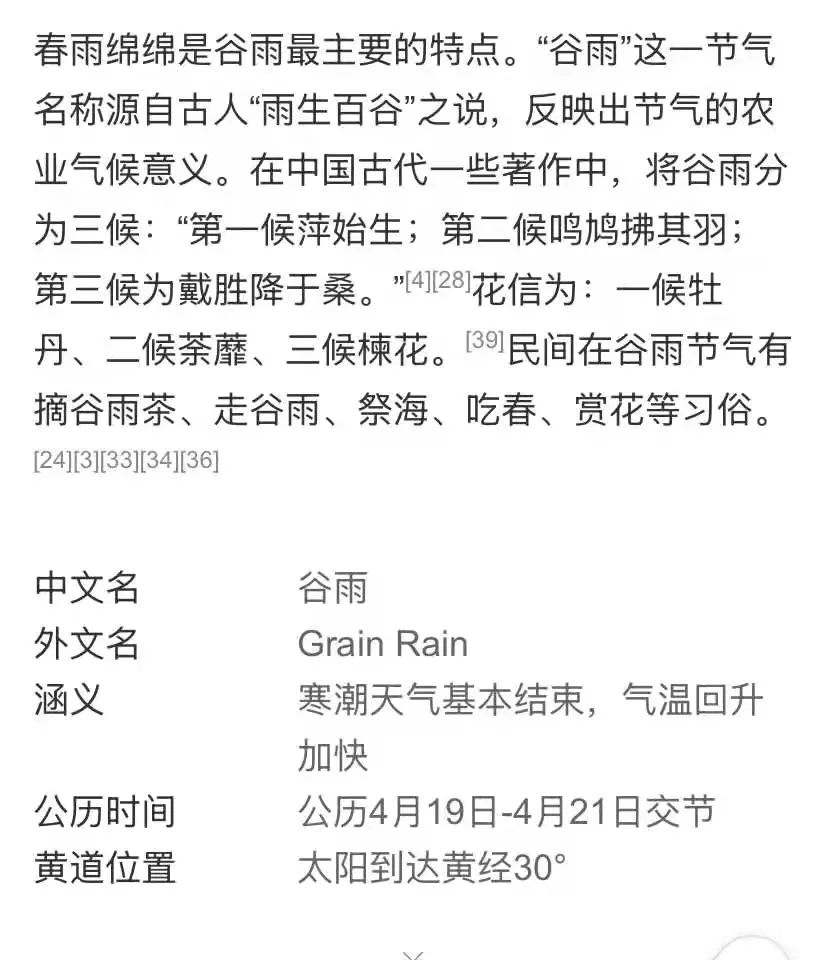This screenshot has width=822, height=960.
Task: Open reference [24] below the customs sentence
Action: tap(51, 461)
